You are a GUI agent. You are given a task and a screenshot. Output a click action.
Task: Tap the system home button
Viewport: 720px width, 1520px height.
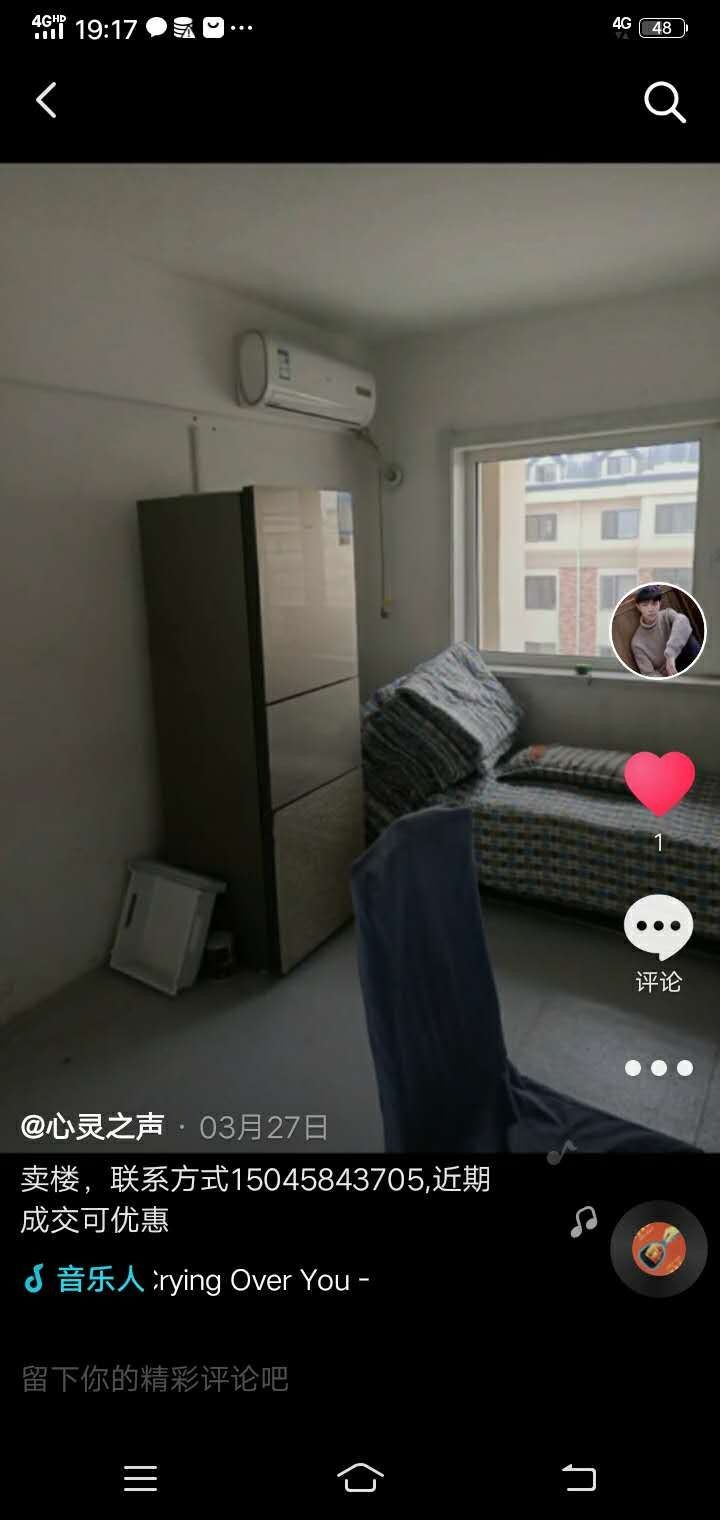360,1478
